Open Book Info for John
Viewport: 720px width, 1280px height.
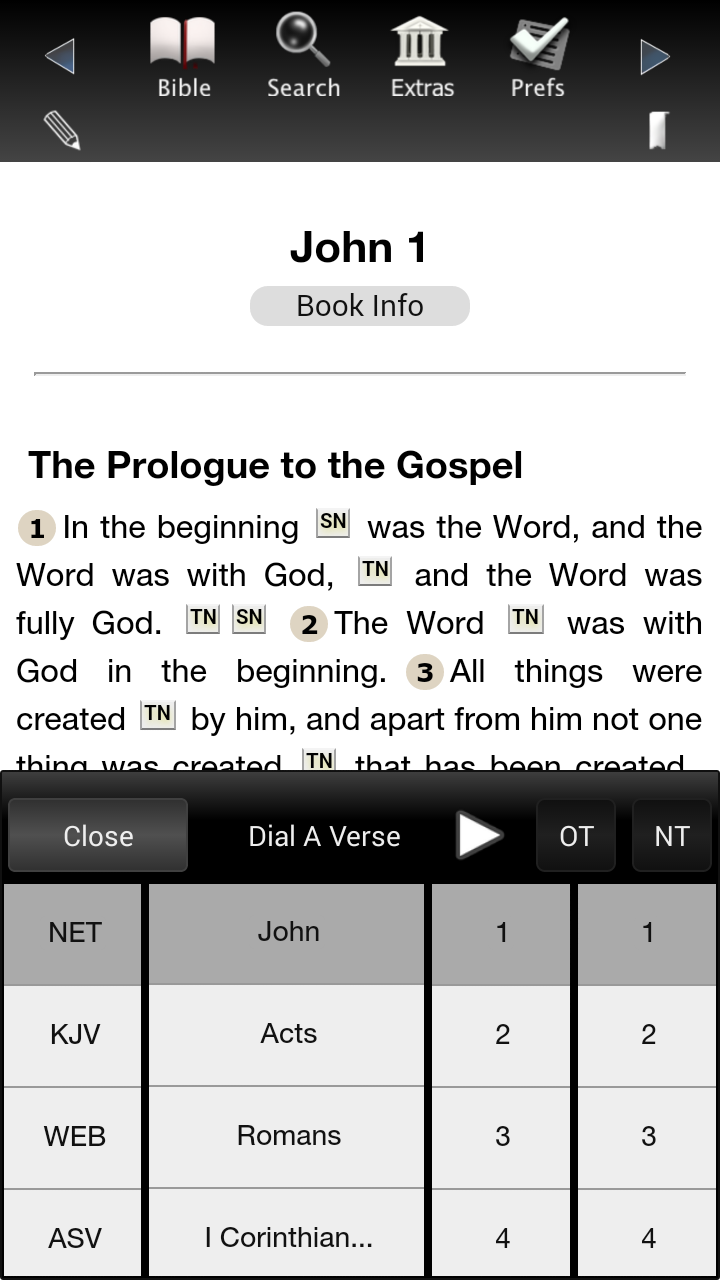[x=359, y=305]
